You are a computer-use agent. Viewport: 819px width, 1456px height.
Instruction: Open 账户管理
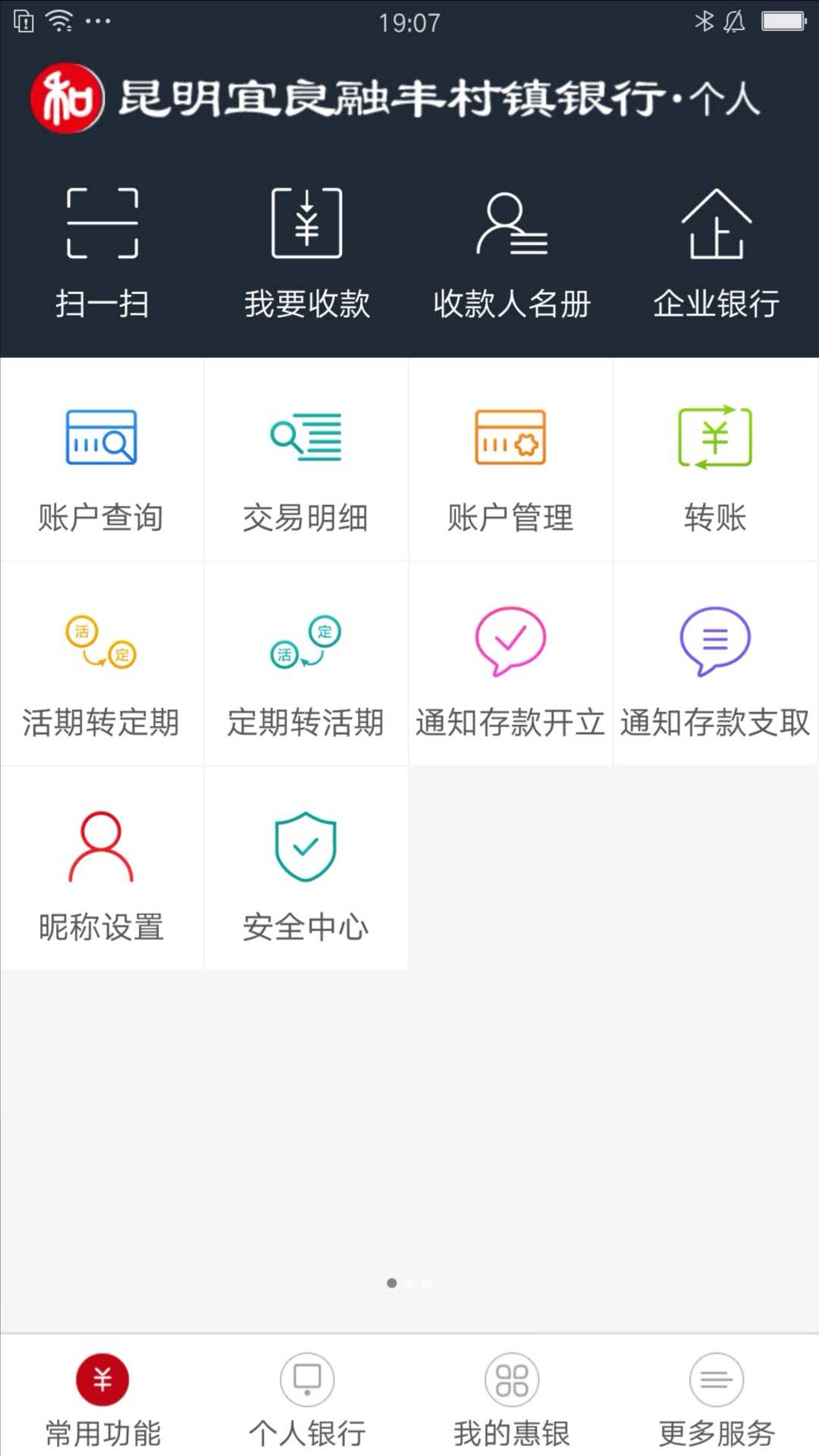(511, 460)
